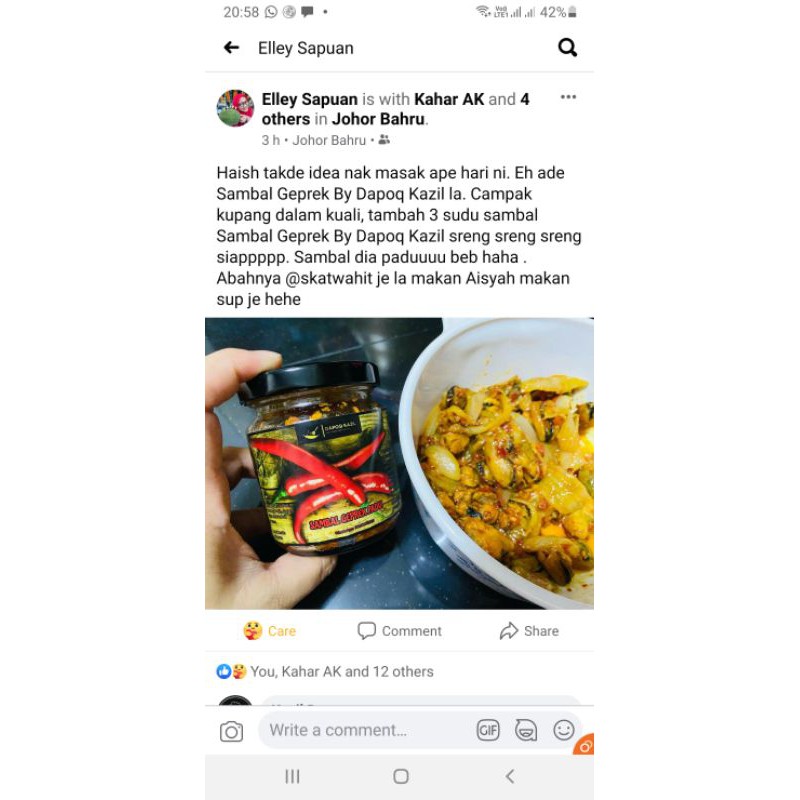Open Elley Sapuan's profile picture
The image size is (800, 800).
pos(235,108)
